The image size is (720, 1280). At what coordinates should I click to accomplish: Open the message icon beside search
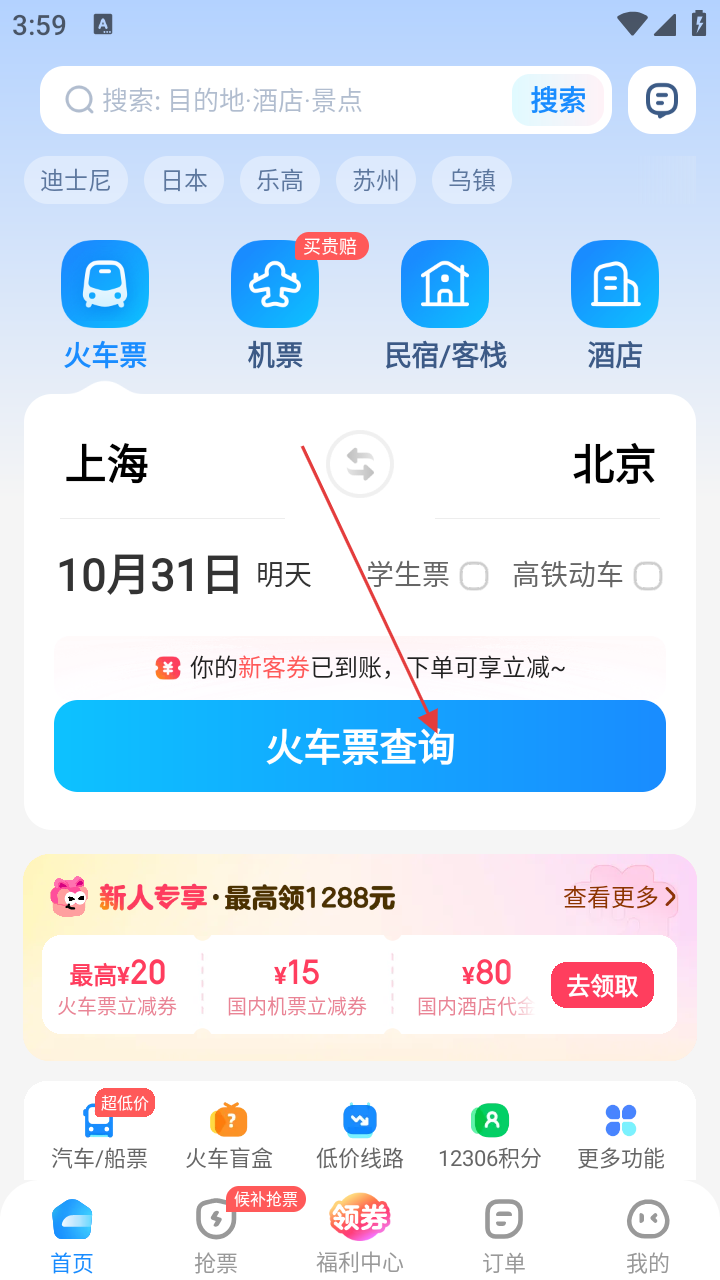coord(661,100)
